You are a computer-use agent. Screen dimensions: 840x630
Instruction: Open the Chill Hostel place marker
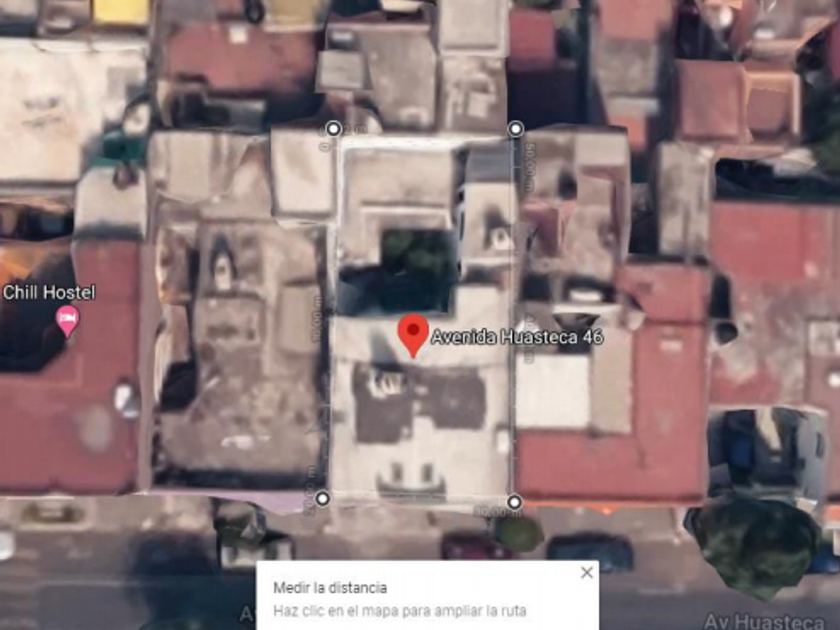[68, 321]
